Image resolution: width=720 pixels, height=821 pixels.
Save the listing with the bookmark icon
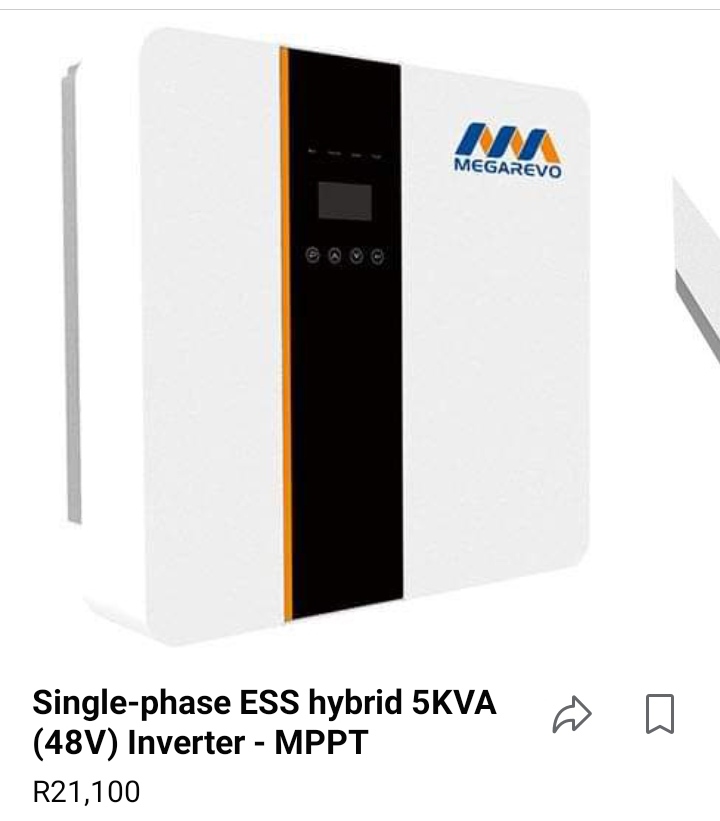pyautogui.click(x=659, y=714)
